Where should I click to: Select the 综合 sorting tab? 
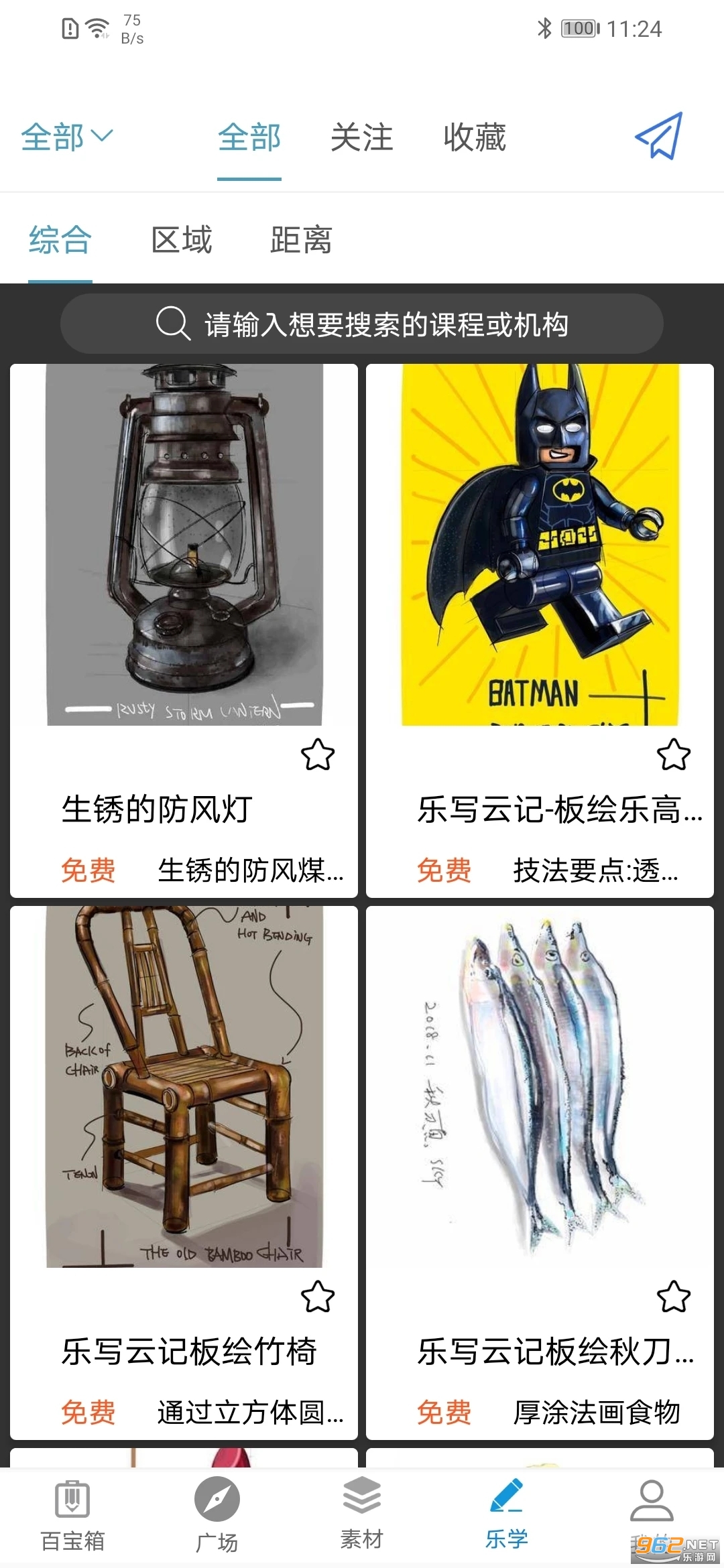click(60, 240)
